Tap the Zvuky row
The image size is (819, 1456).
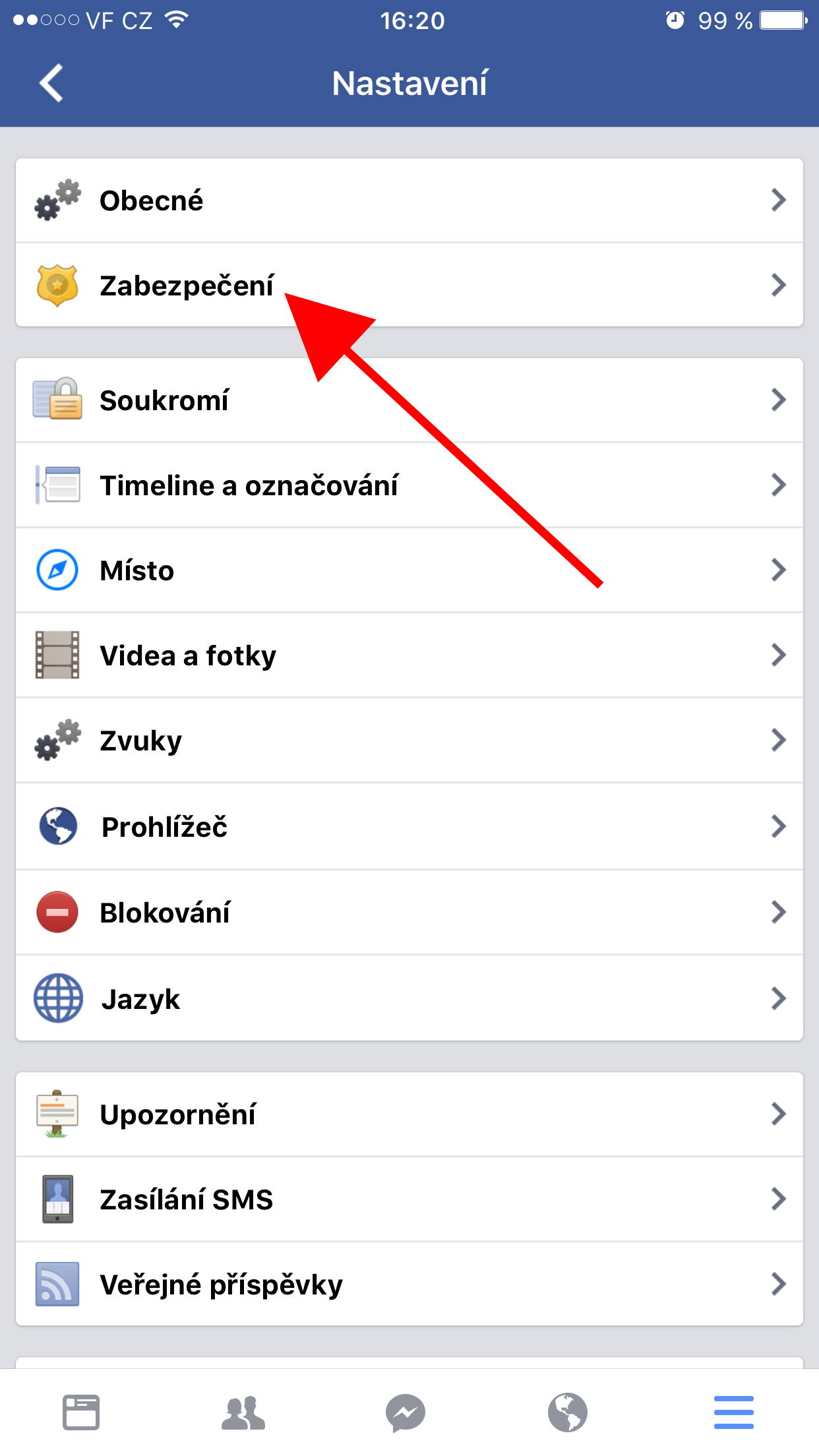[409, 741]
